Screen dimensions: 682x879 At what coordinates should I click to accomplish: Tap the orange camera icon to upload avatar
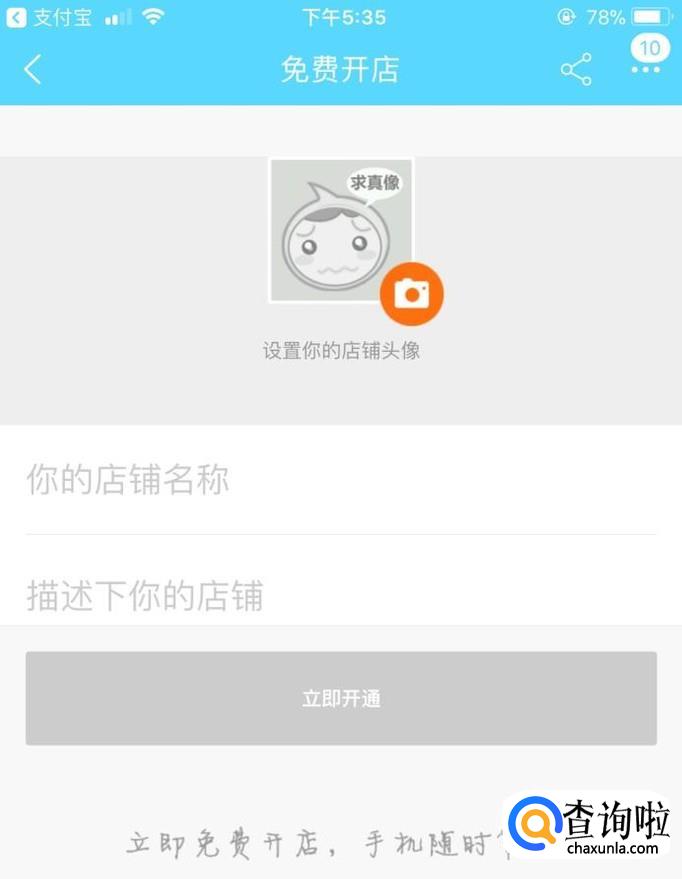411,293
